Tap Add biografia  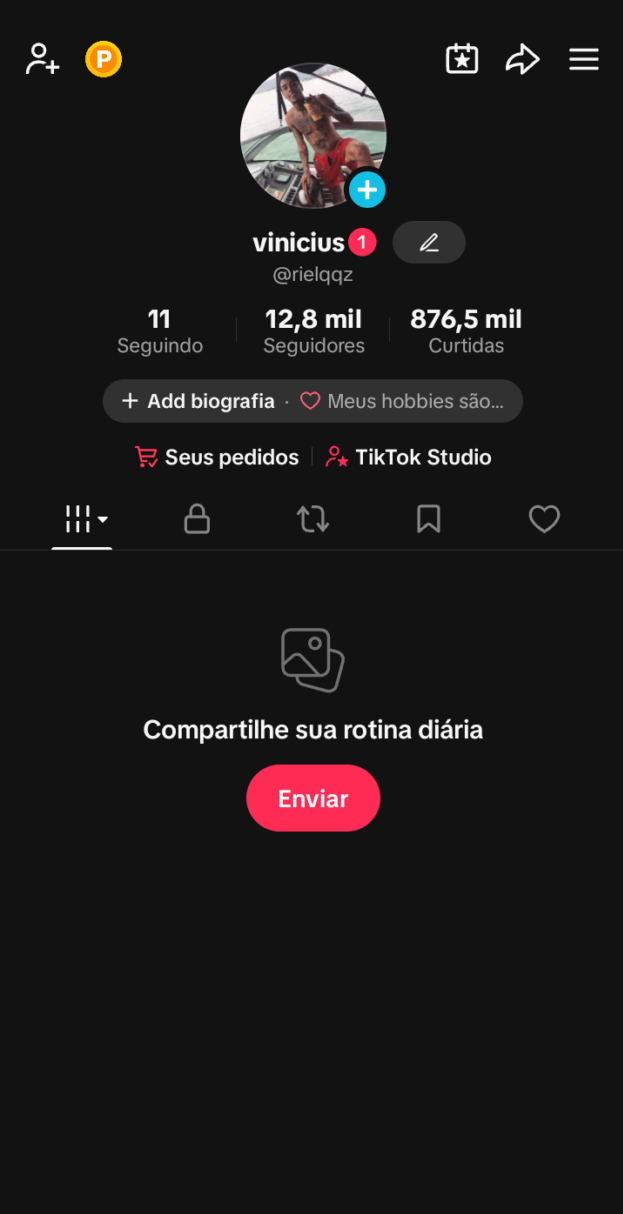[x=199, y=401]
